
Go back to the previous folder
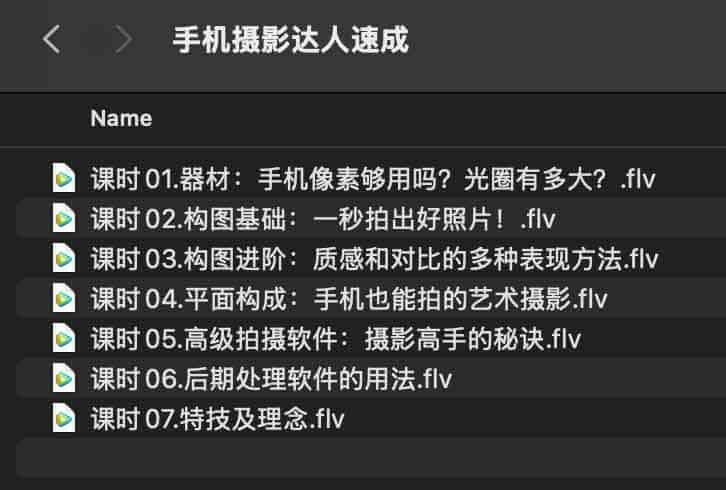tap(52, 40)
